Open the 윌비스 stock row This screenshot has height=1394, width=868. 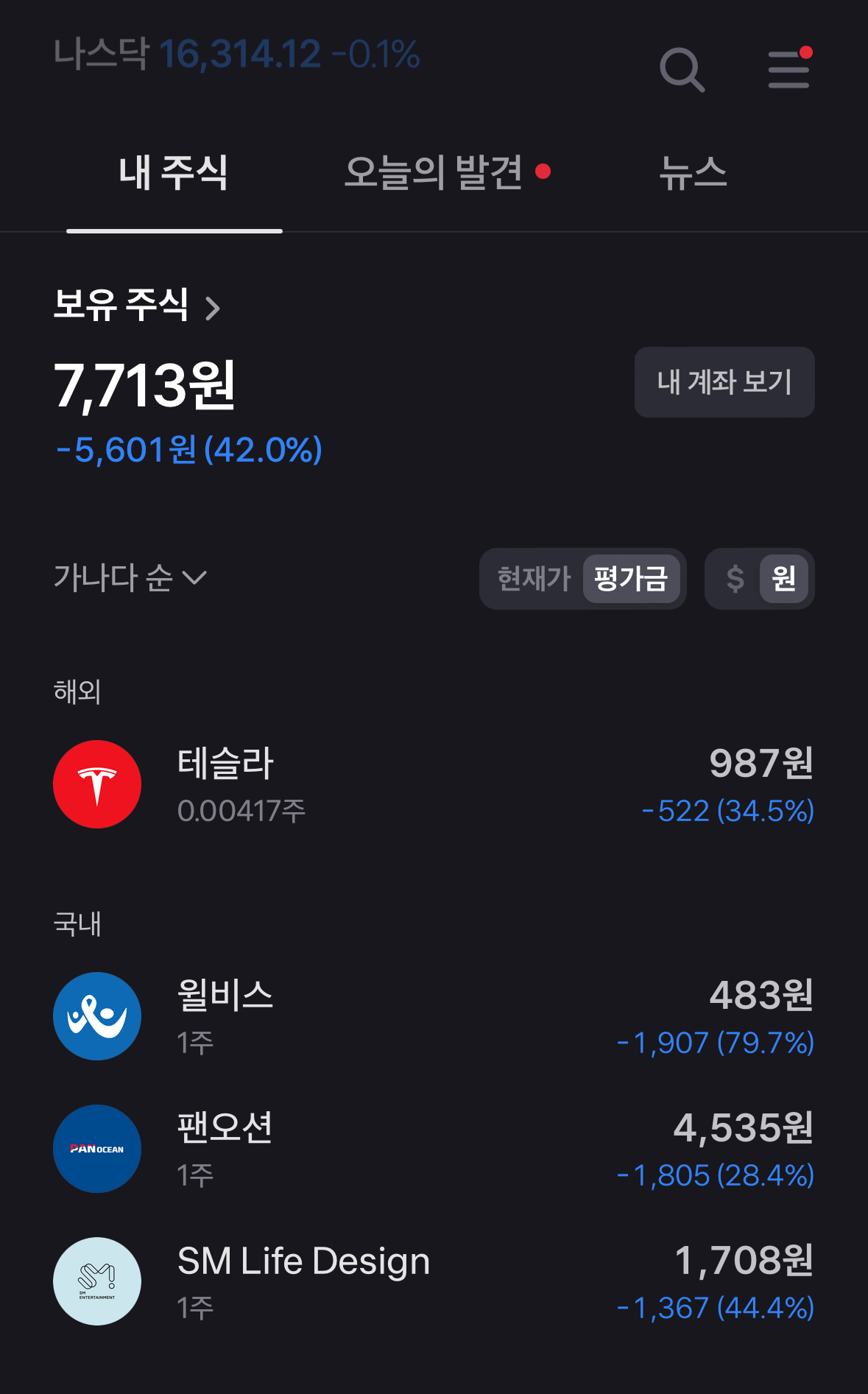click(x=434, y=1017)
